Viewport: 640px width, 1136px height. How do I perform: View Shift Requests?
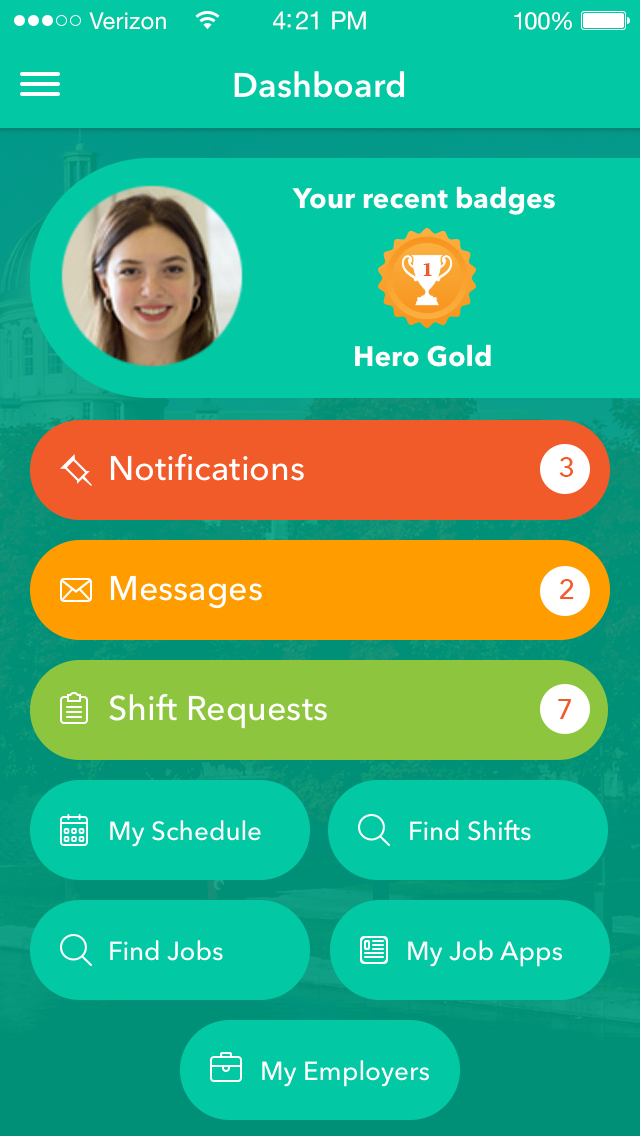[319, 710]
